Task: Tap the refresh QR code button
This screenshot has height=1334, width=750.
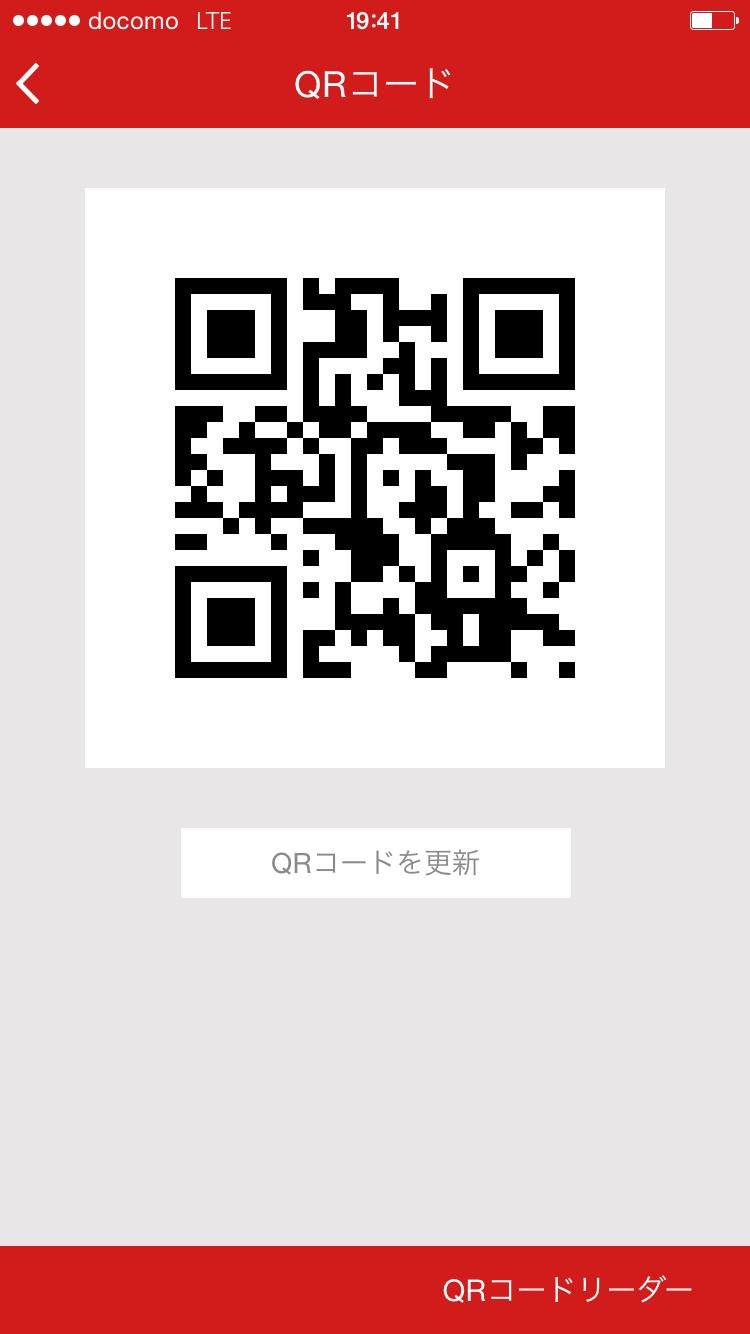Action: coord(375,862)
